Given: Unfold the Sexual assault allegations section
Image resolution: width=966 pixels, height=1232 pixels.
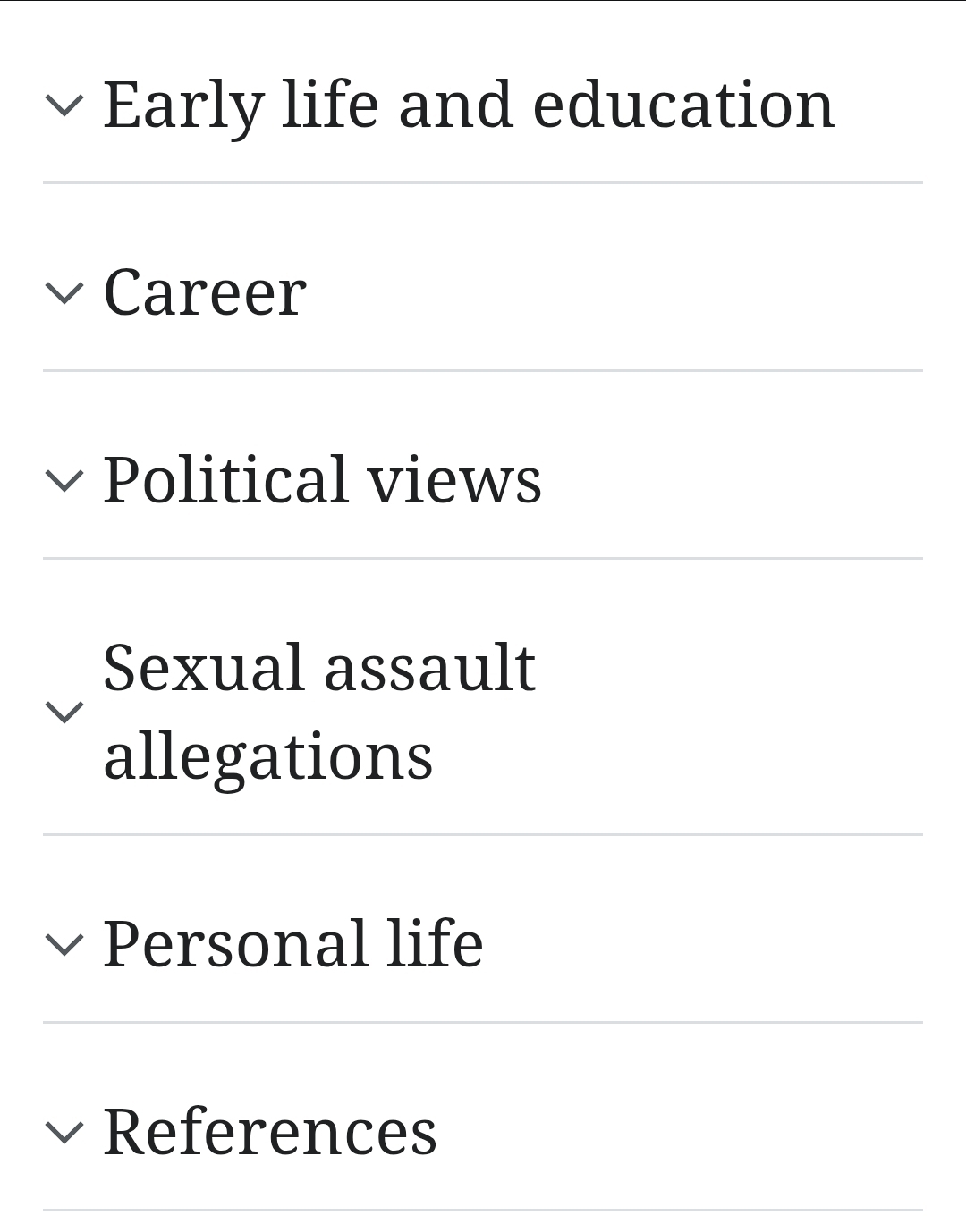Looking at the screenshot, I should (x=318, y=711).
